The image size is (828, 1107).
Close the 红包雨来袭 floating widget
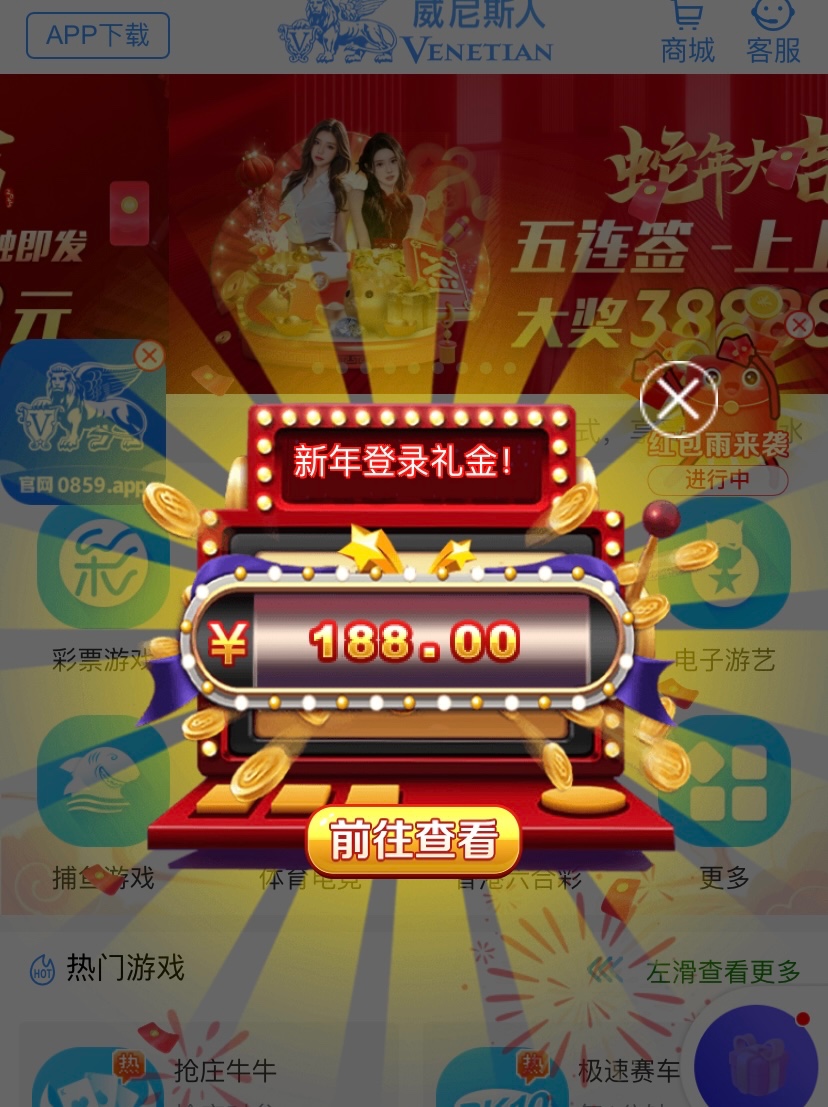pos(798,325)
